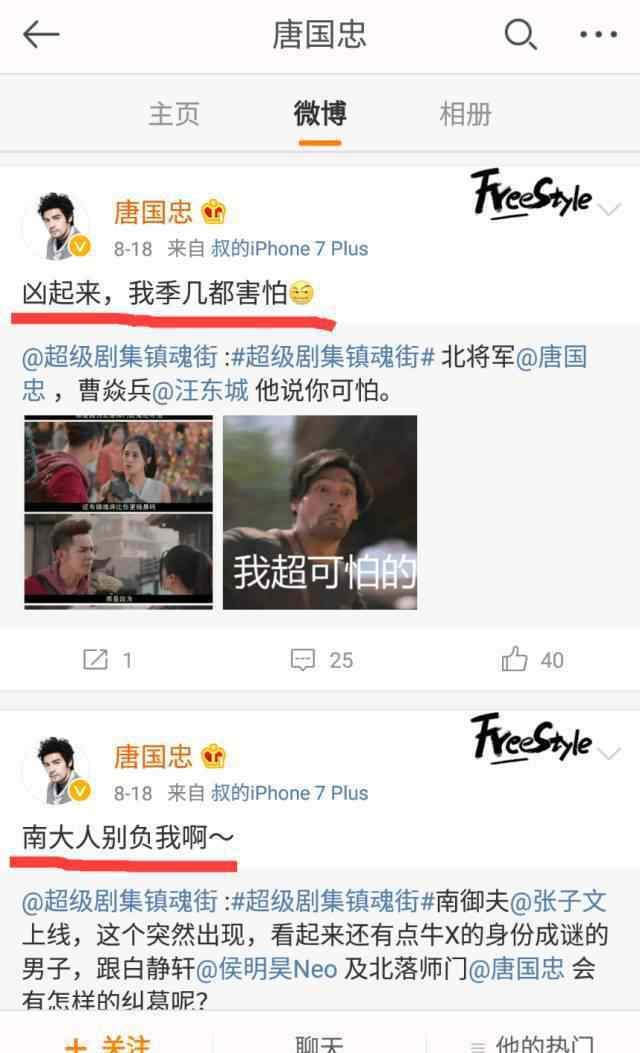Go back with the arrow icon
The image size is (640, 1053).
41,35
